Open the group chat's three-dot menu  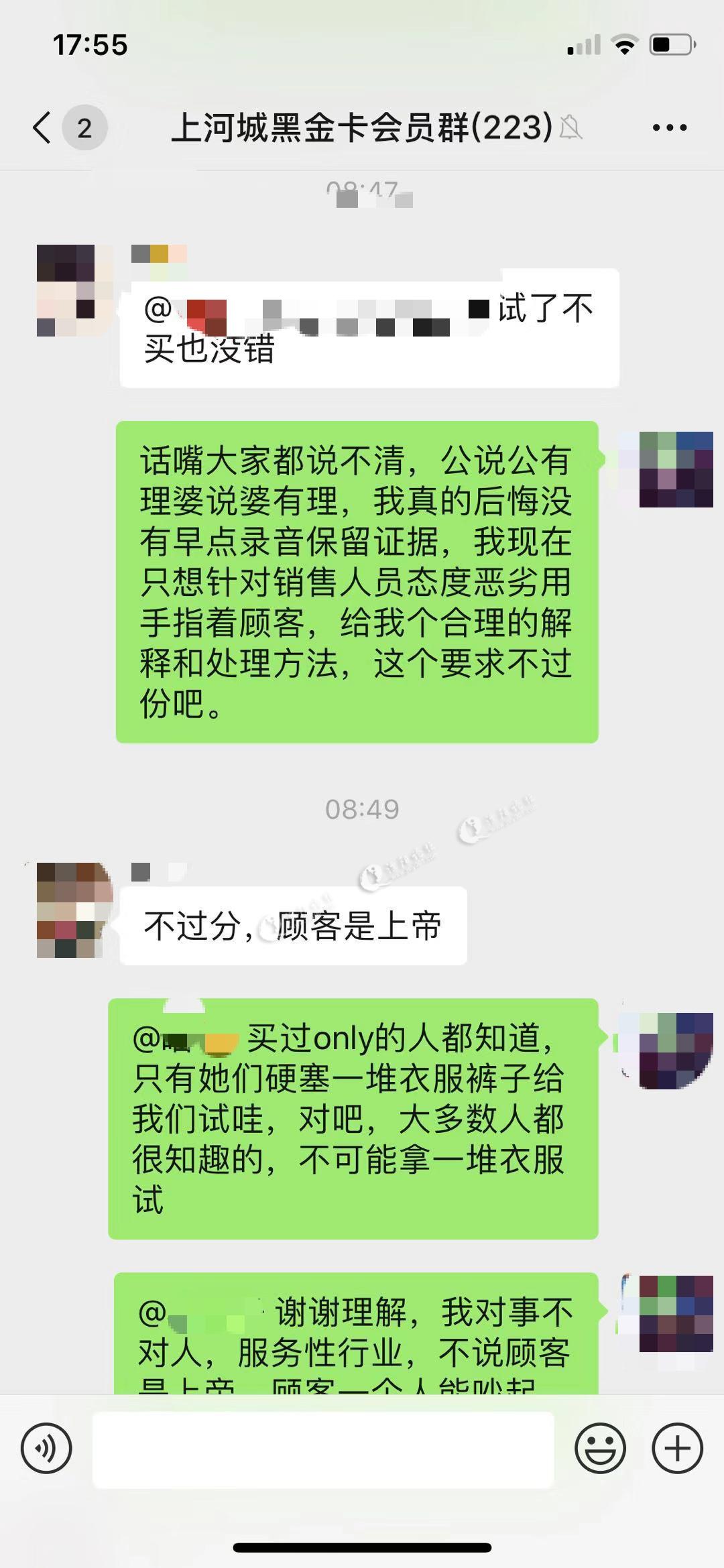669,127
